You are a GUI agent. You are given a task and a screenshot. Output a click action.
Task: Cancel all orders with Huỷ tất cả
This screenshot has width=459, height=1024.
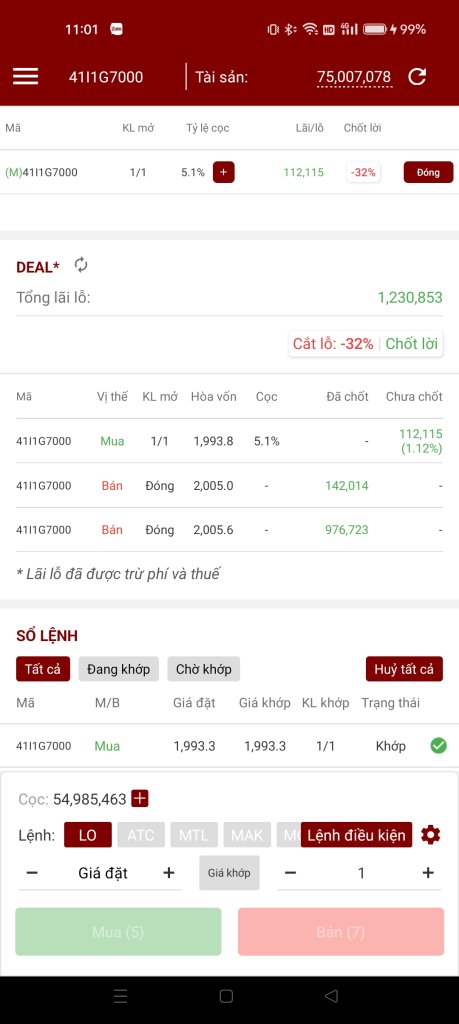404,669
